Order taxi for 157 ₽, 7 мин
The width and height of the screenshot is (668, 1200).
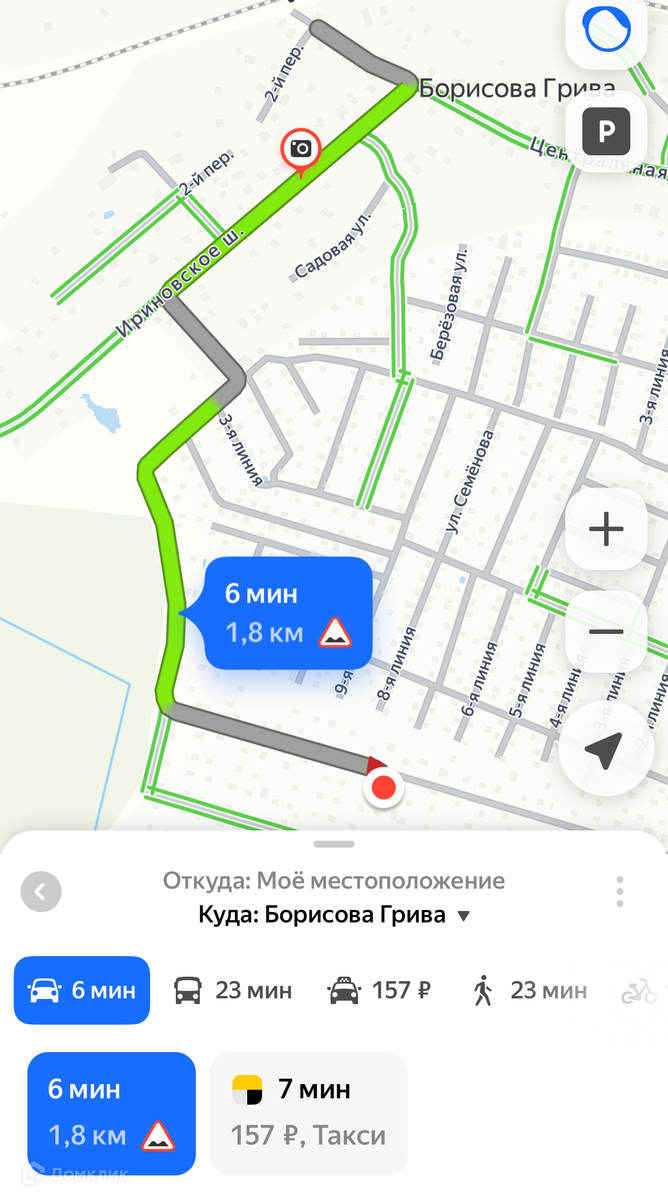[x=309, y=1113]
